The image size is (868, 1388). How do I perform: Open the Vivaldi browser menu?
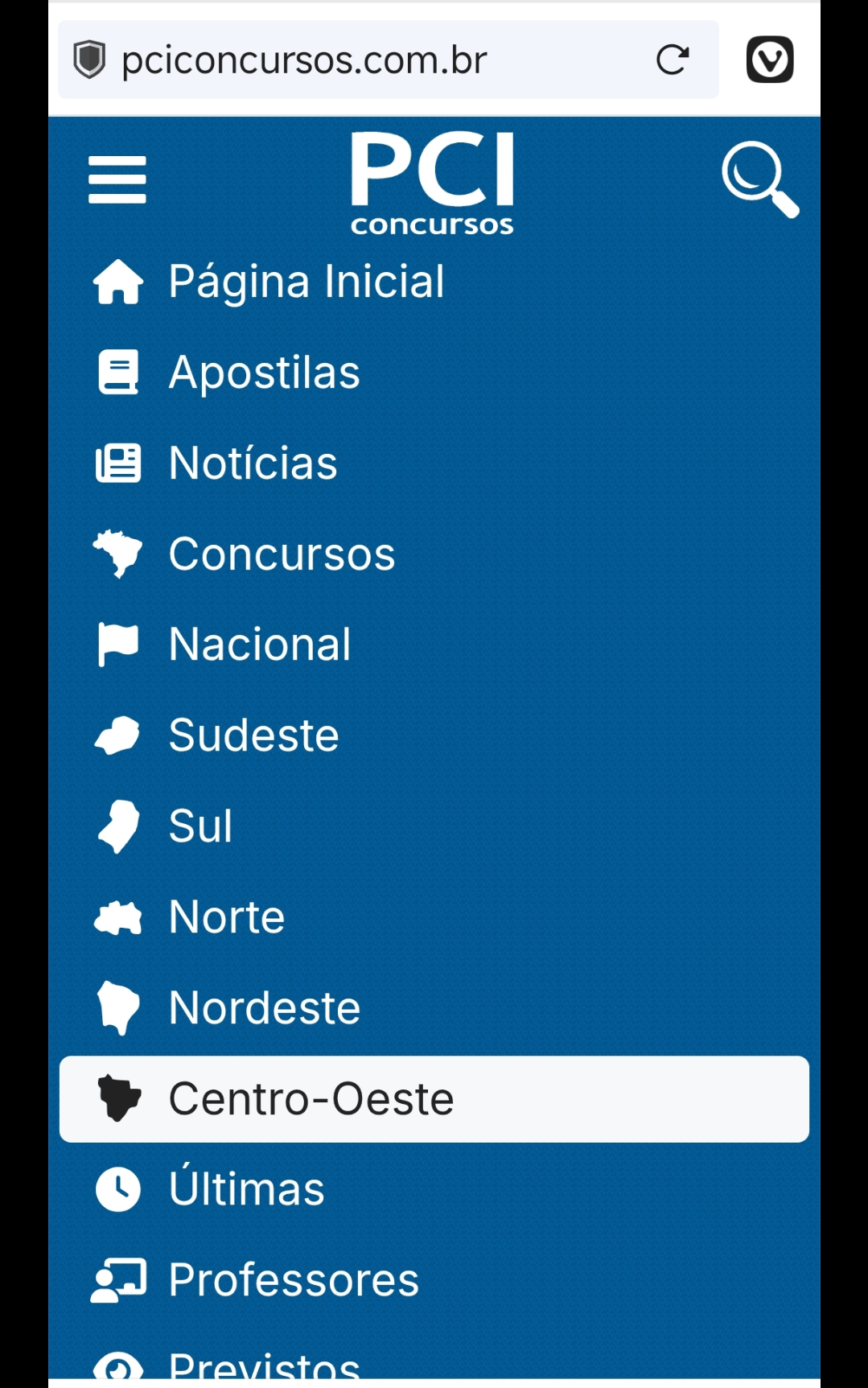770,60
